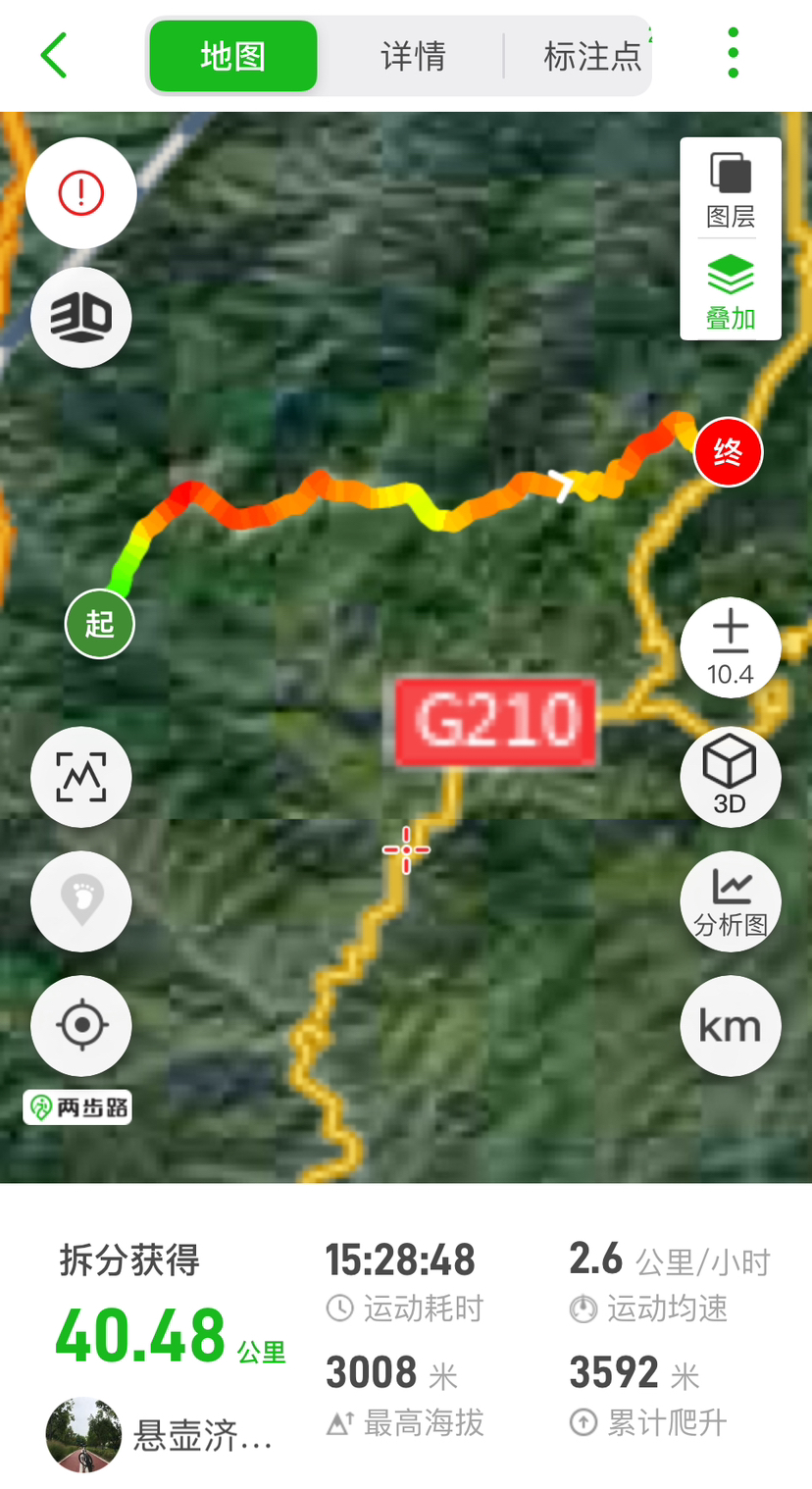
Task: Tap the 终 end point marker
Action: tap(727, 452)
